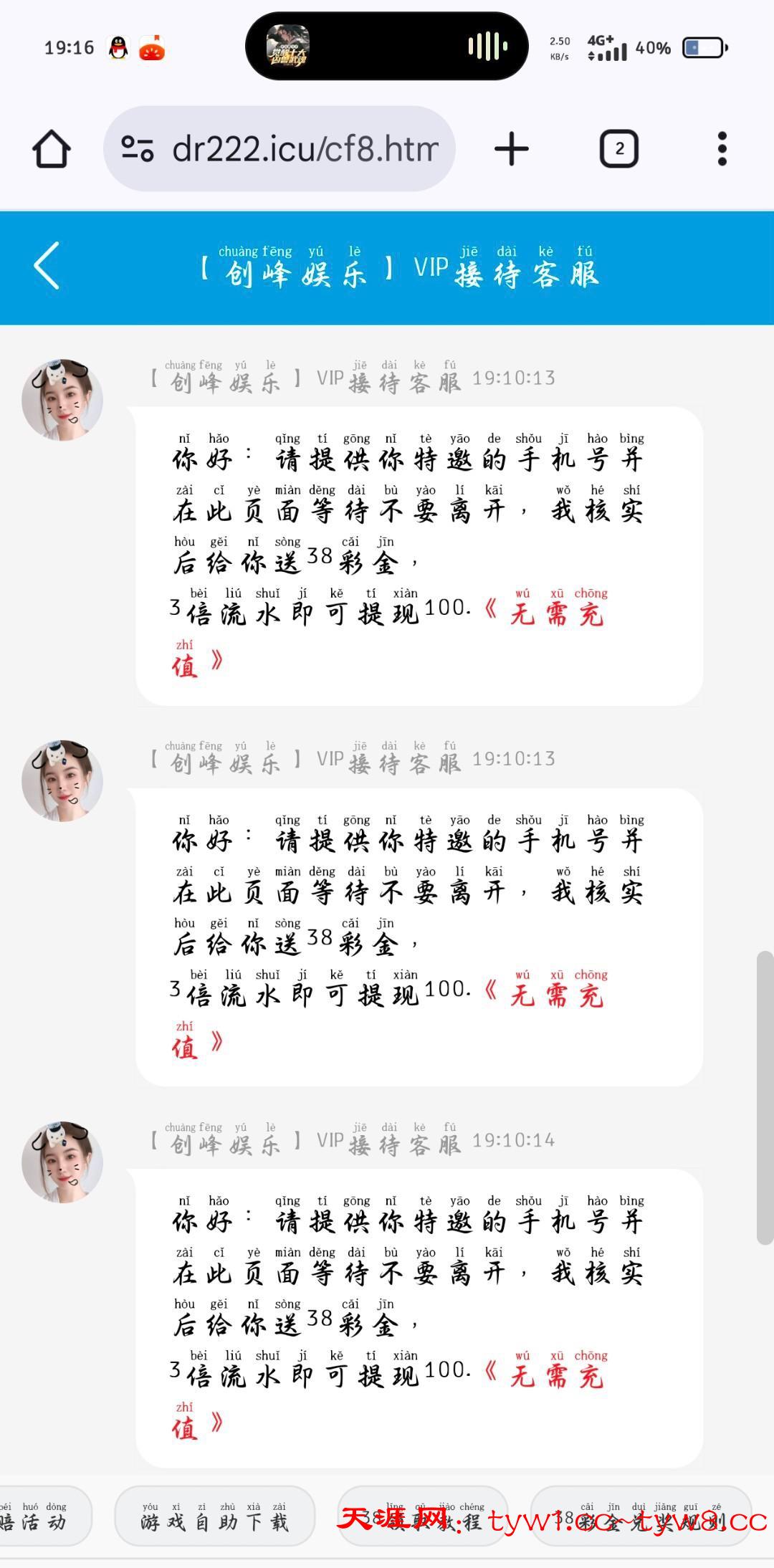Open the tab switcher showing 2 tabs
Screen dimensions: 774x1568
click(618, 149)
